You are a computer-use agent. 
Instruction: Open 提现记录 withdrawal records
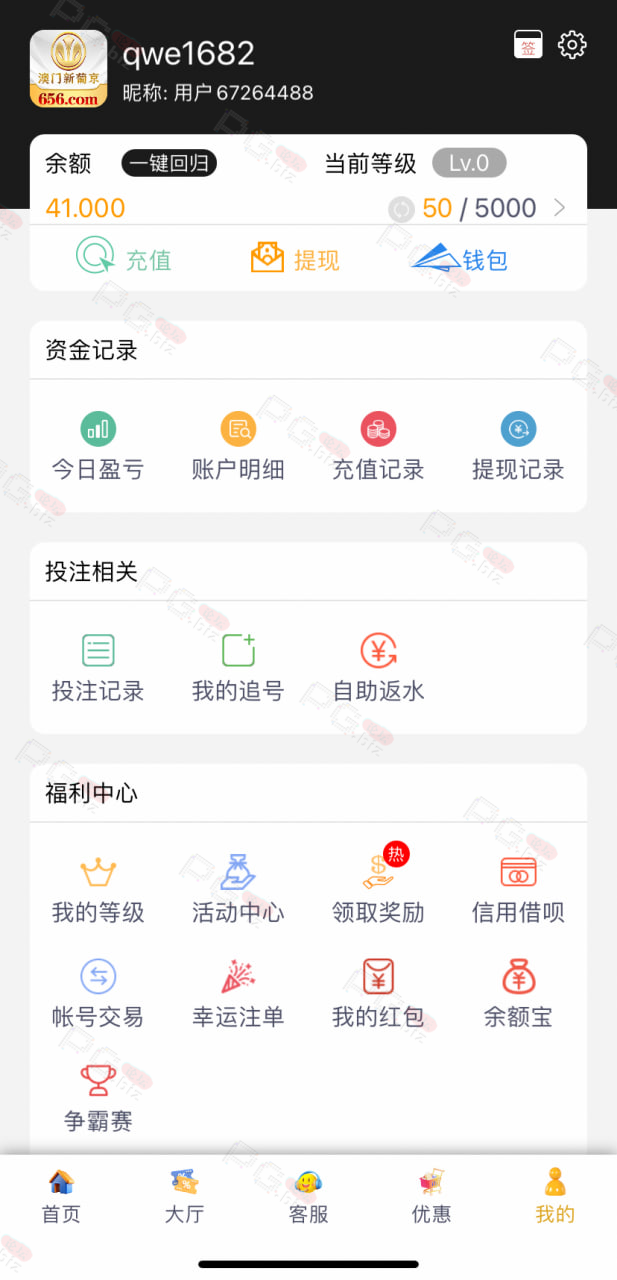pos(518,447)
